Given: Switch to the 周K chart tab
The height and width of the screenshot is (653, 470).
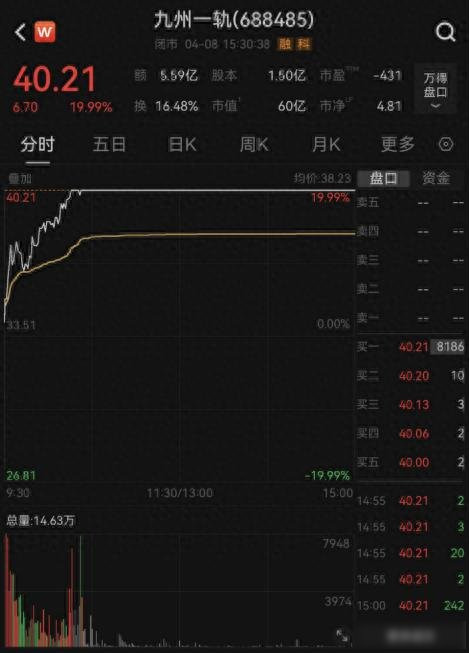Looking at the screenshot, I should [x=254, y=145].
